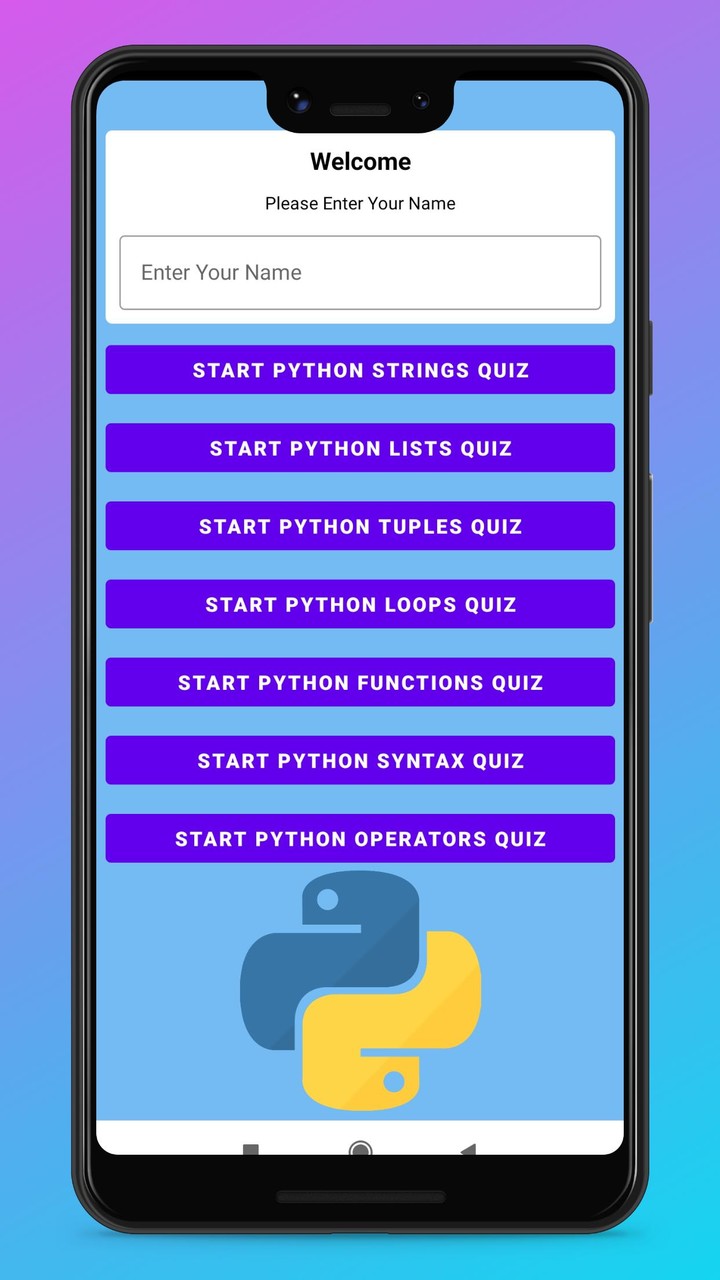Start the Python Loops quiz
This screenshot has width=720, height=1280.
click(x=360, y=604)
